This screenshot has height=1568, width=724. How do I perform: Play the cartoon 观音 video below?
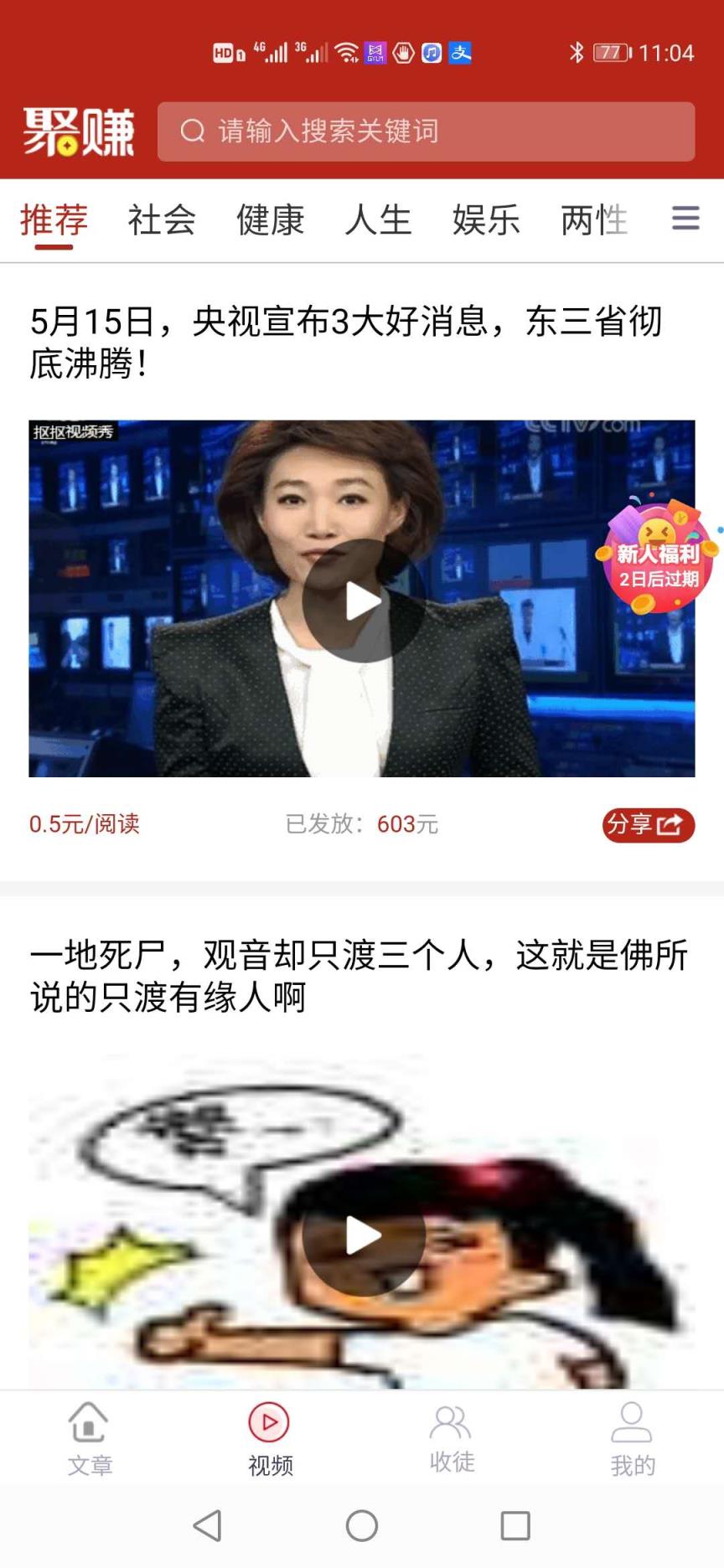coord(360,1235)
